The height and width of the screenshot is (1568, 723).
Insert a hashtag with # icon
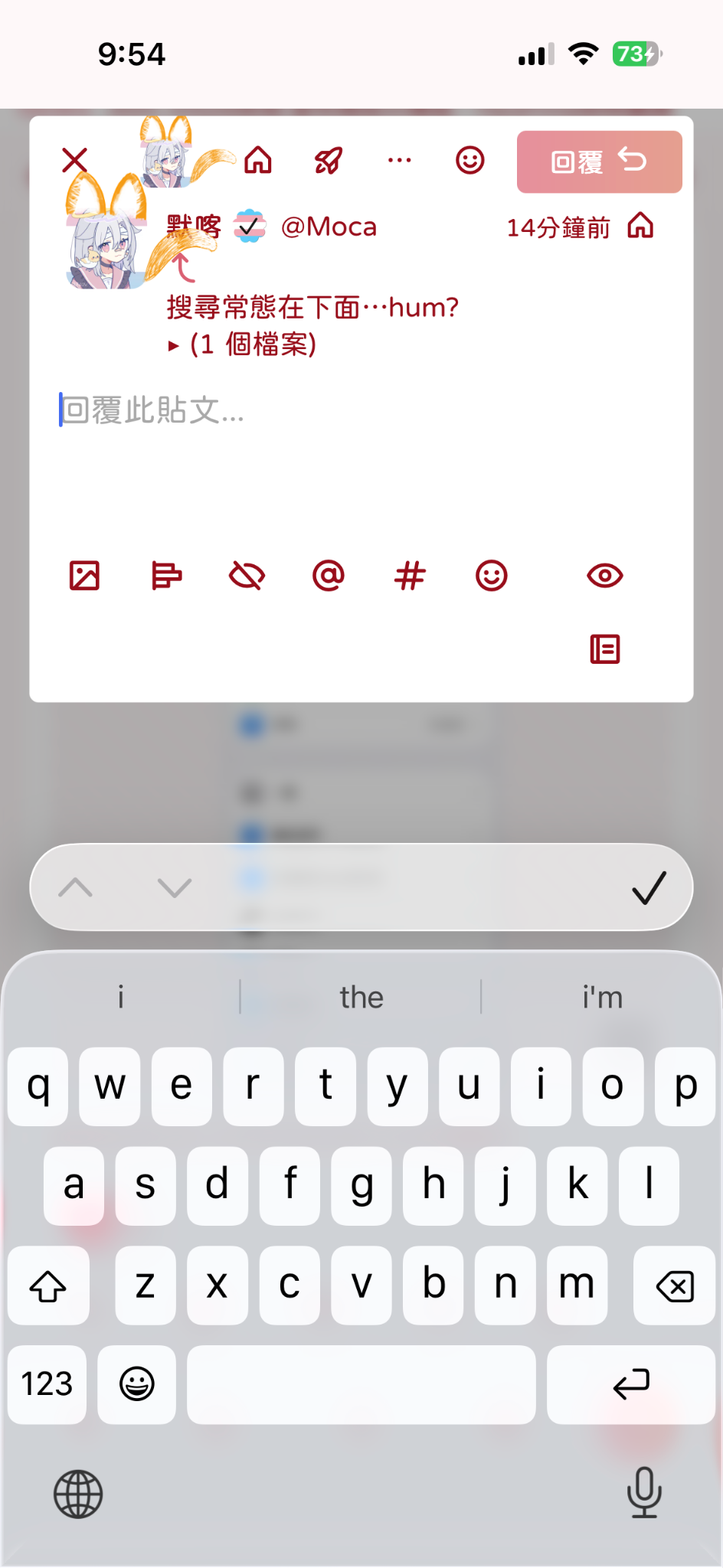coord(410,575)
